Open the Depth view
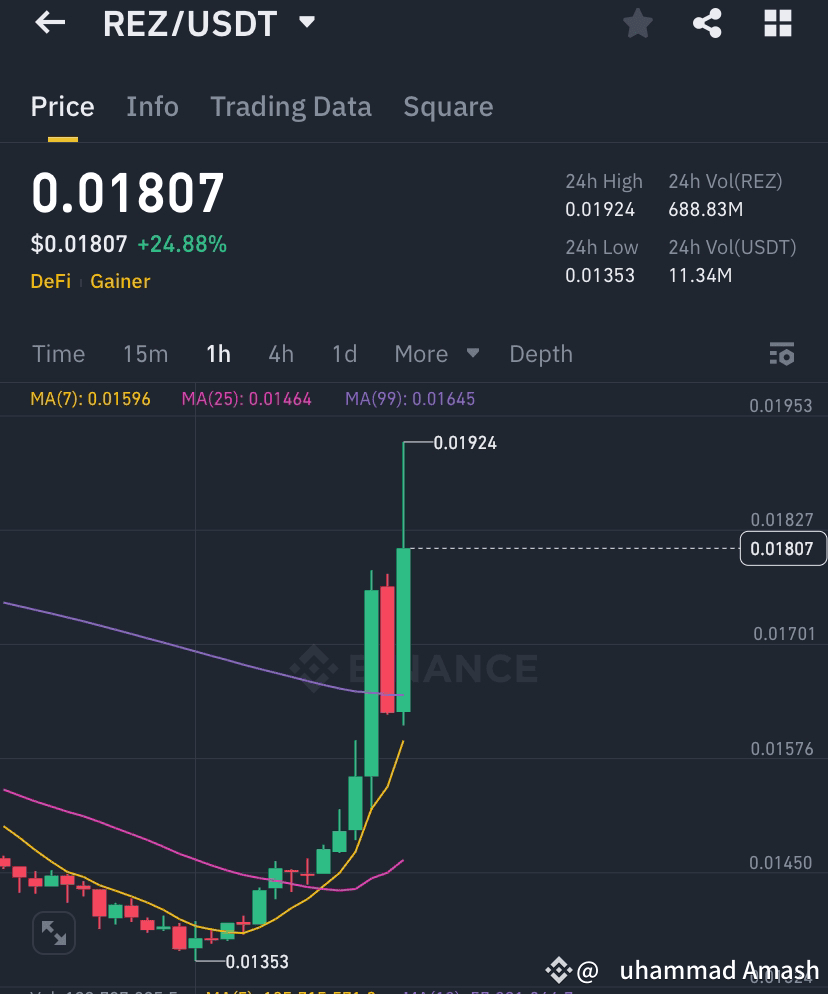Viewport: 828px width, 994px height. (540, 354)
